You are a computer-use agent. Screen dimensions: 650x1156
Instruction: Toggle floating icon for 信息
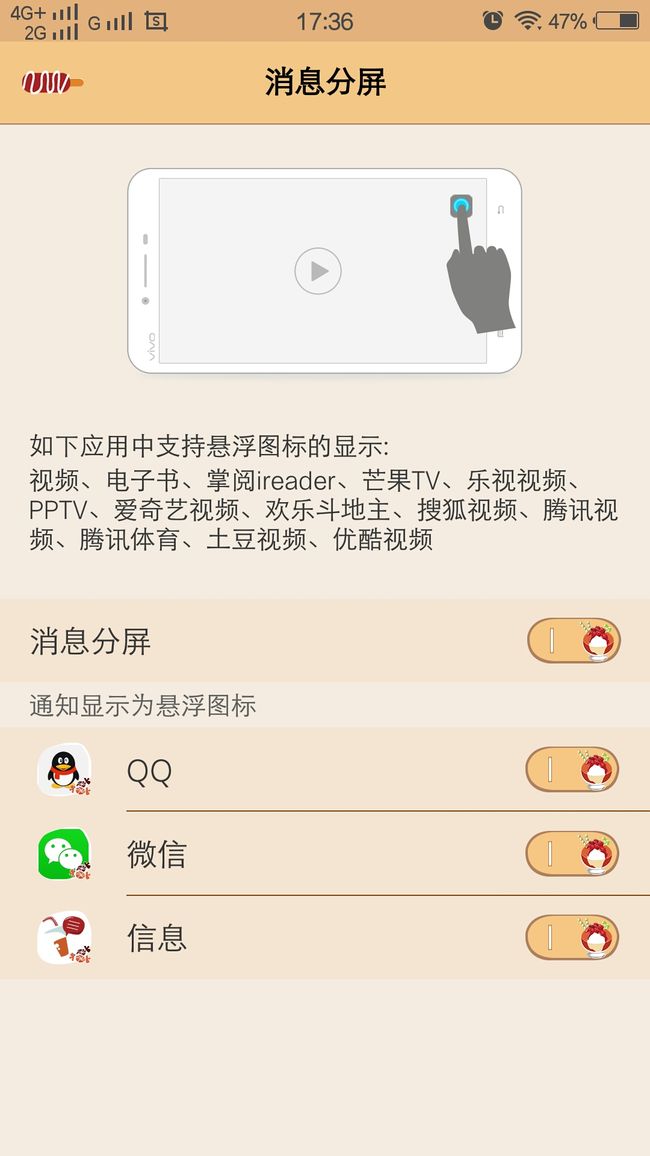click(x=573, y=937)
